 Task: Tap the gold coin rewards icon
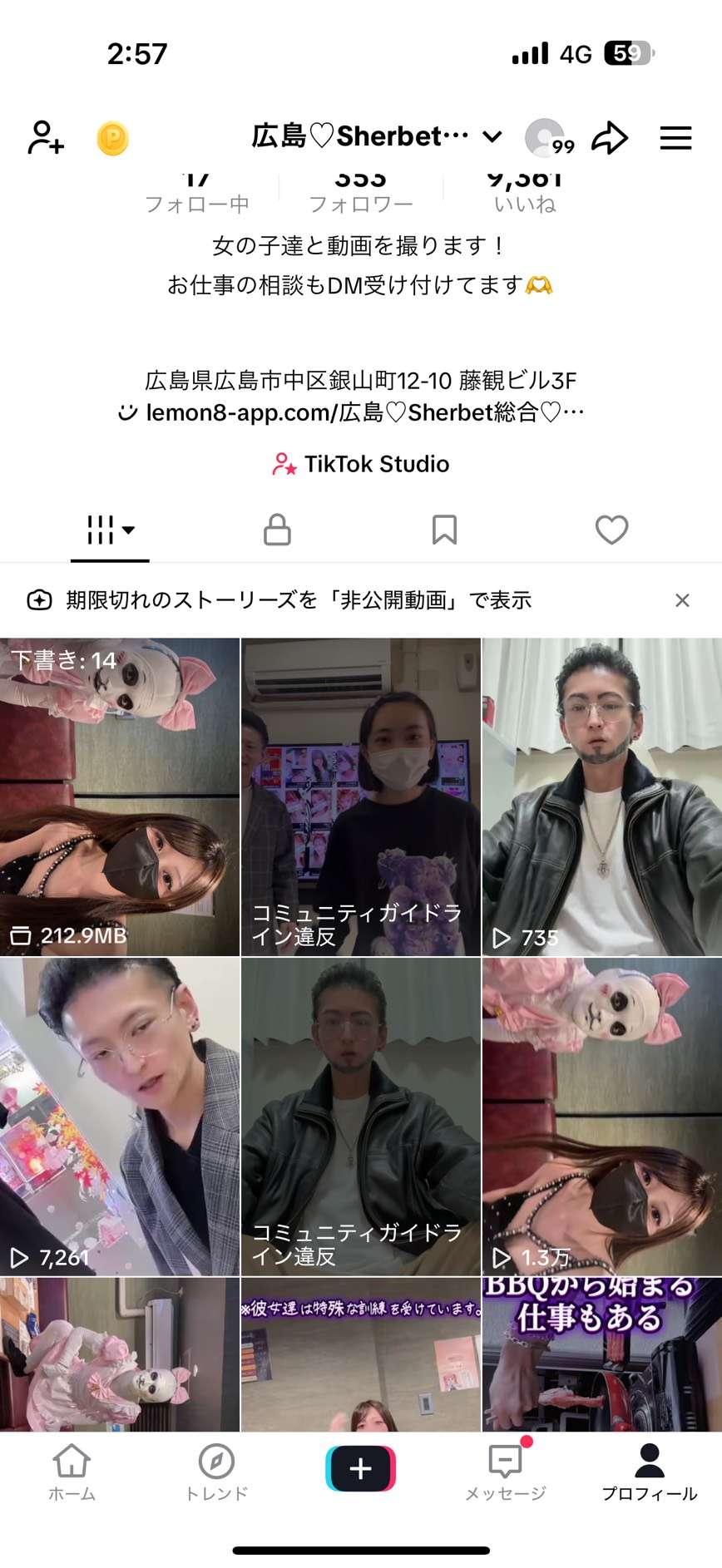coord(113,138)
